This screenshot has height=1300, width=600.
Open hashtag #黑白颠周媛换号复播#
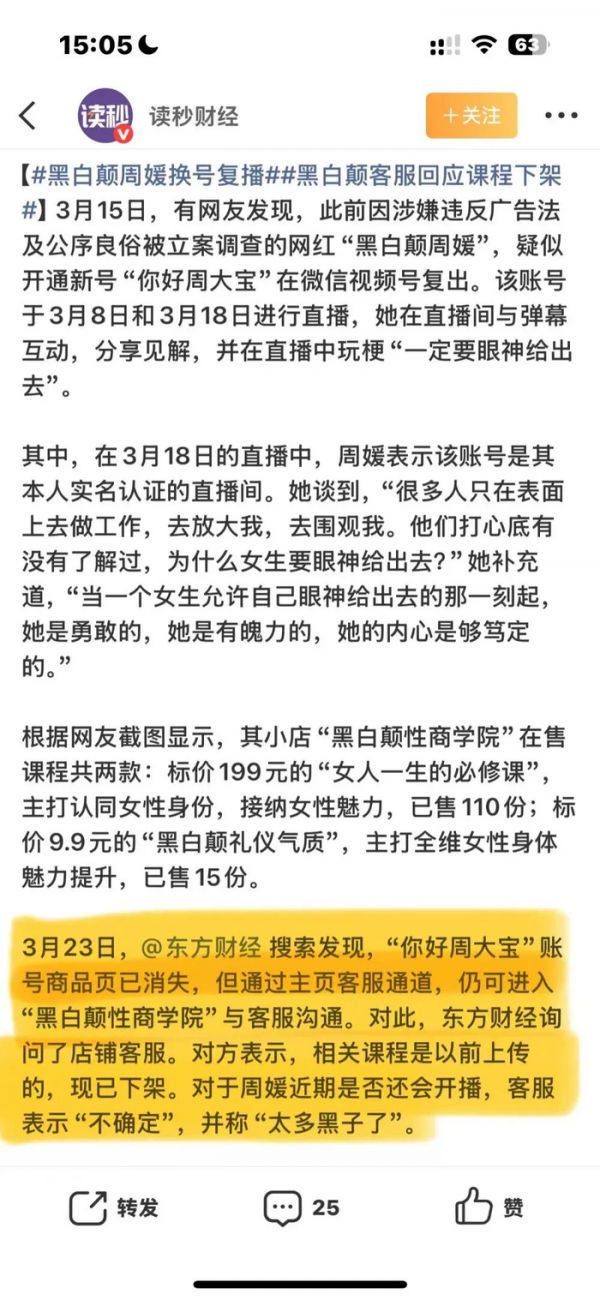click(x=150, y=176)
